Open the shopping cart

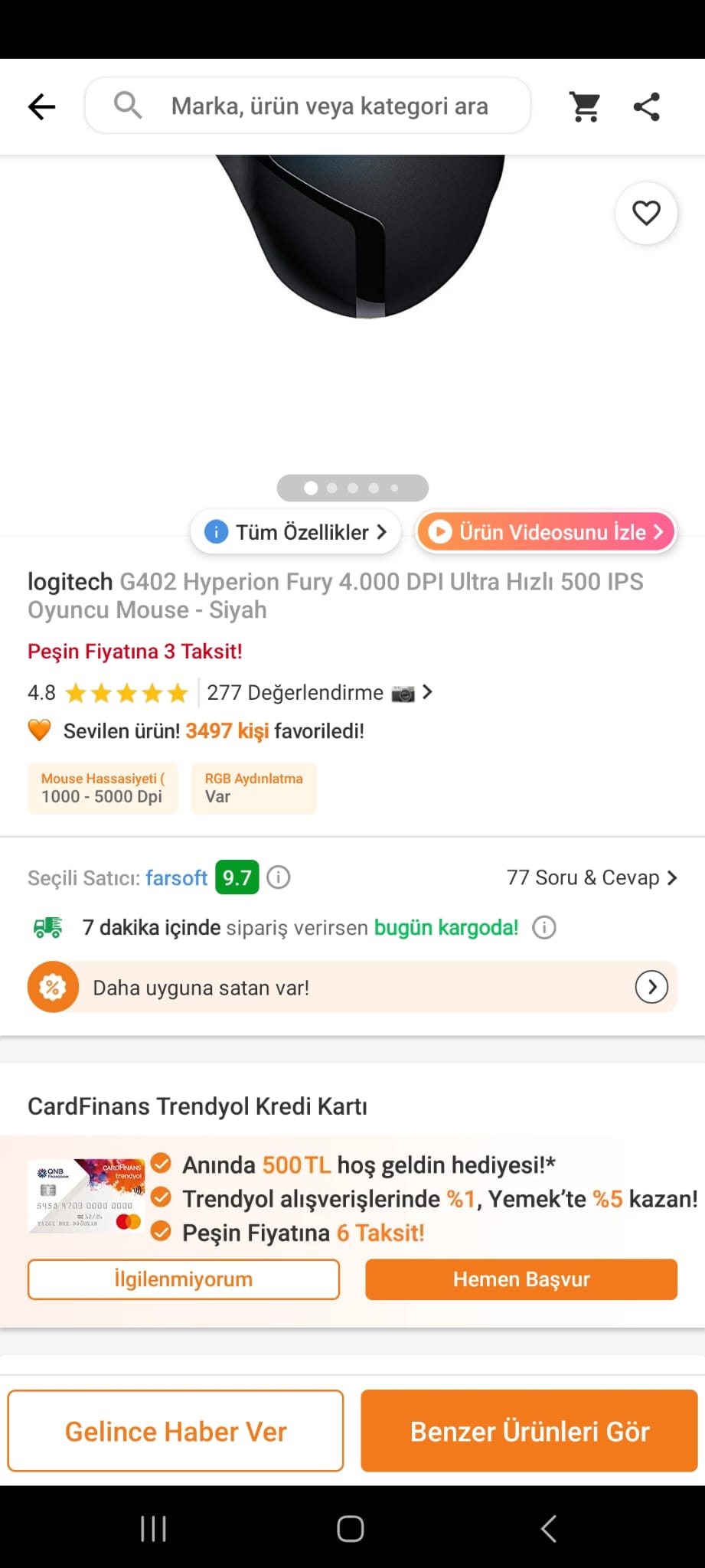[x=586, y=106]
